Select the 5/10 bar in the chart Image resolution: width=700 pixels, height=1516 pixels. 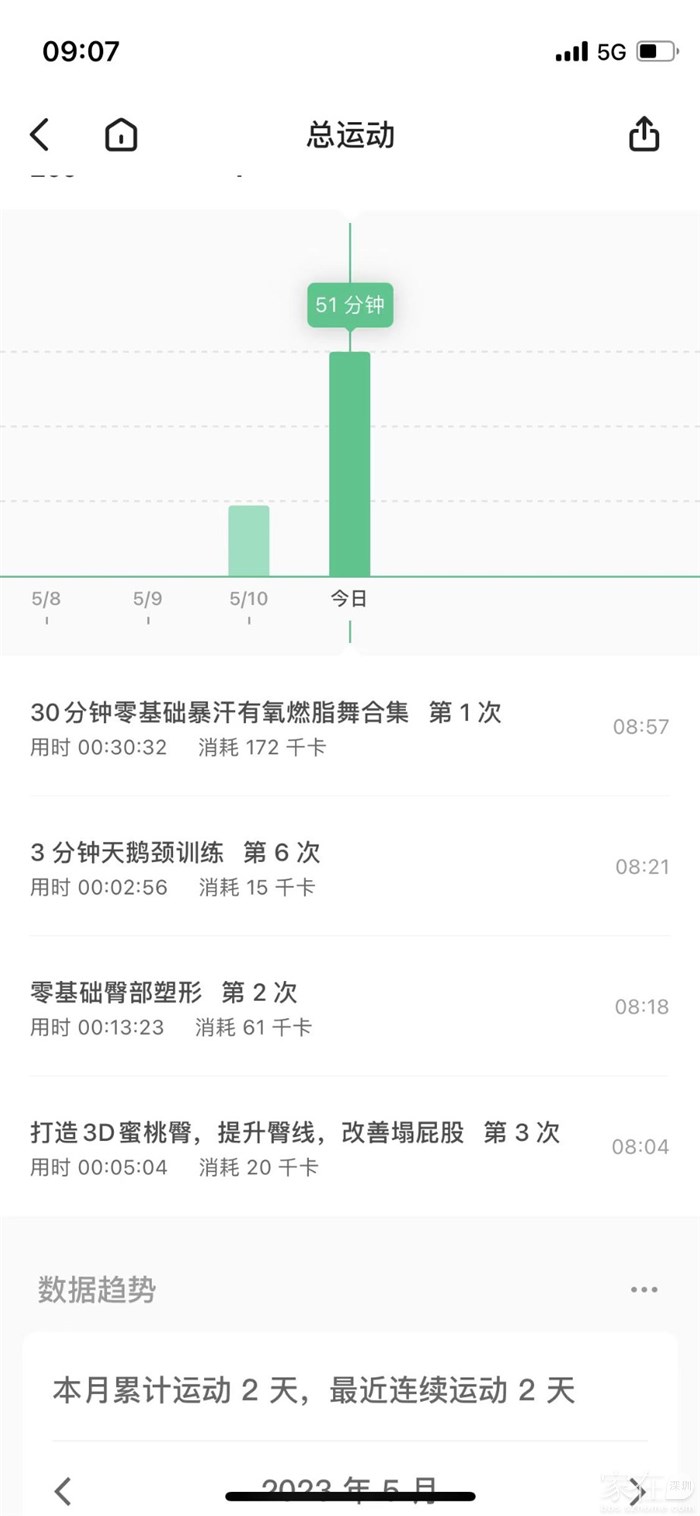point(249,541)
